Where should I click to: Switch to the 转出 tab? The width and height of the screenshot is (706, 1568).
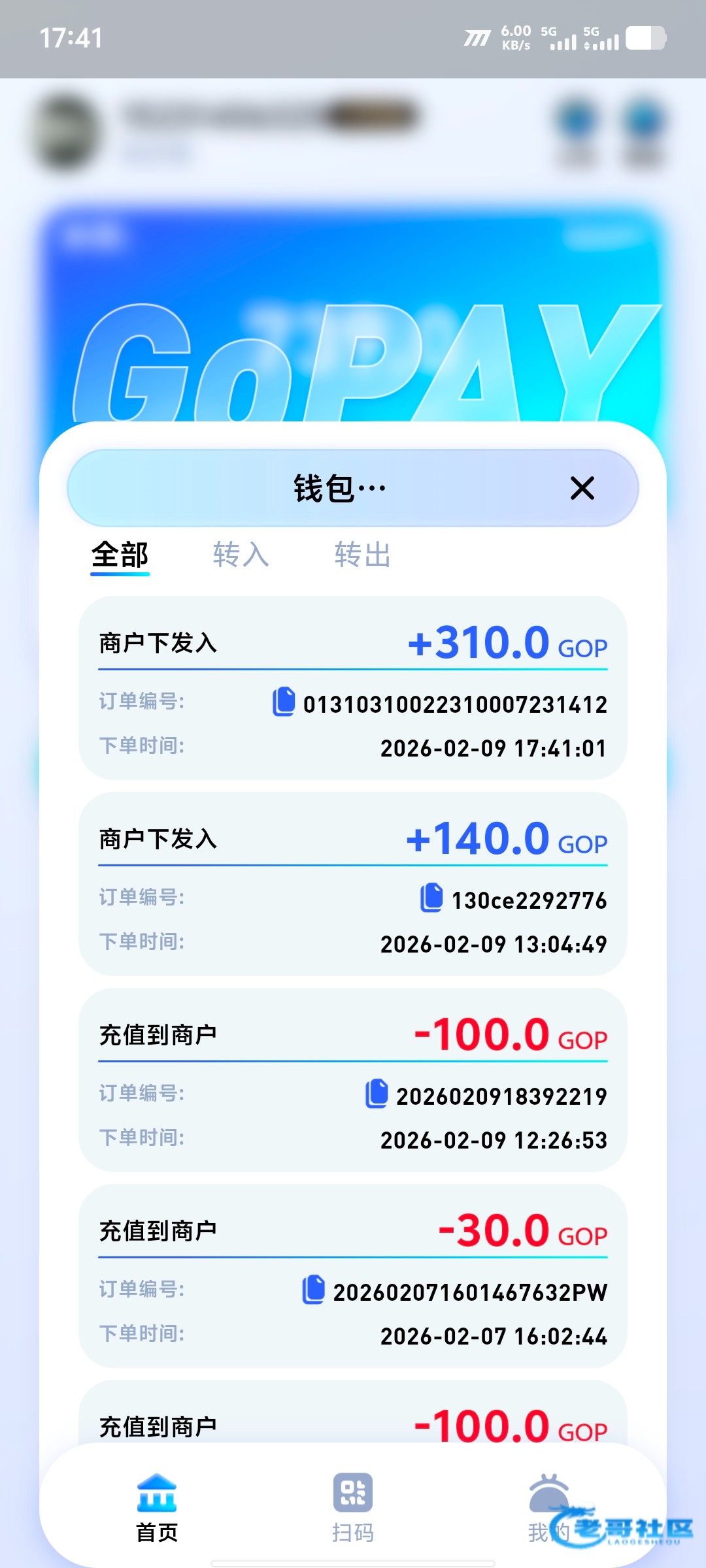pos(362,555)
